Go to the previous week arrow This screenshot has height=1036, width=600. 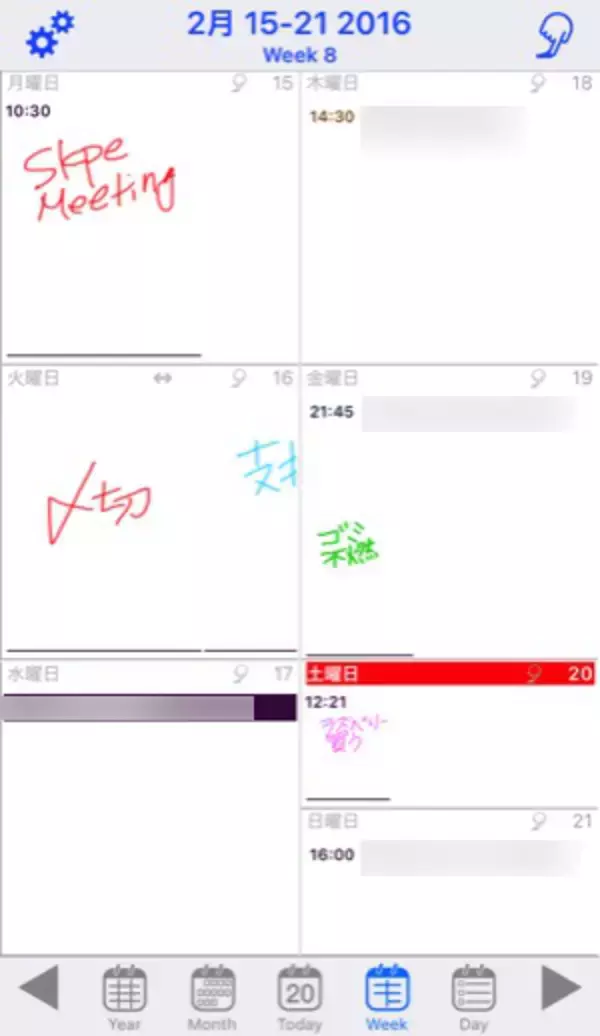pos(38,989)
